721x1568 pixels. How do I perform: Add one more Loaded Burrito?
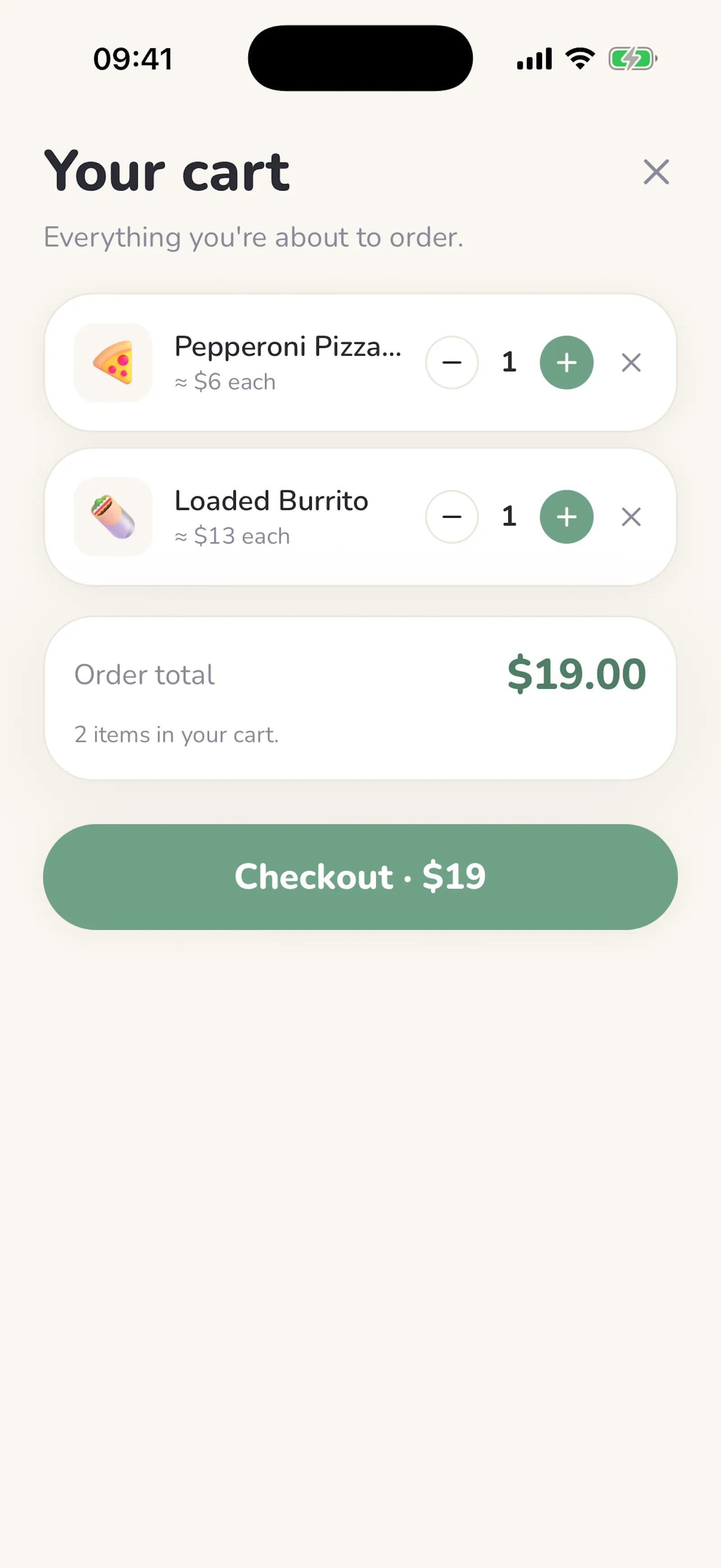coord(566,517)
